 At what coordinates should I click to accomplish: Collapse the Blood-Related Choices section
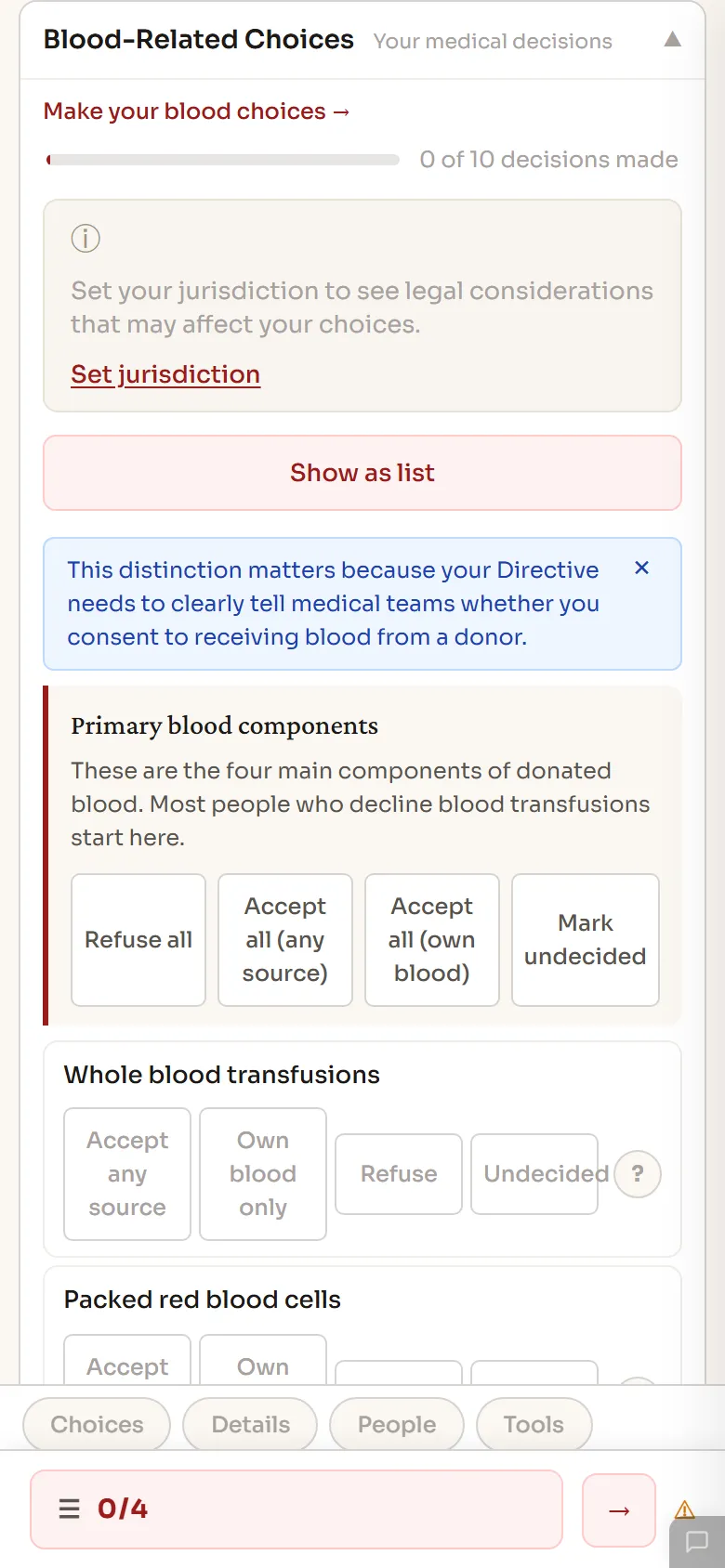click(672, 40)
